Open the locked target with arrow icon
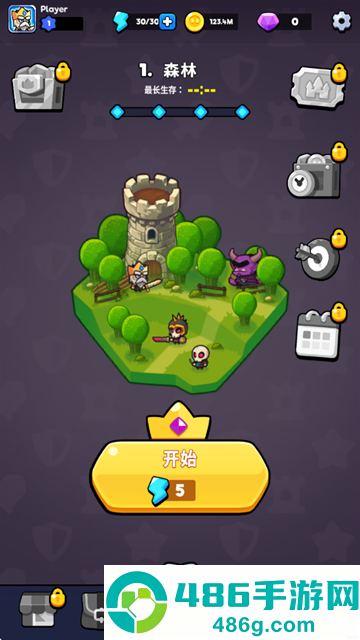Viewport: 360px width, 640px height. (x=321, y=254)
